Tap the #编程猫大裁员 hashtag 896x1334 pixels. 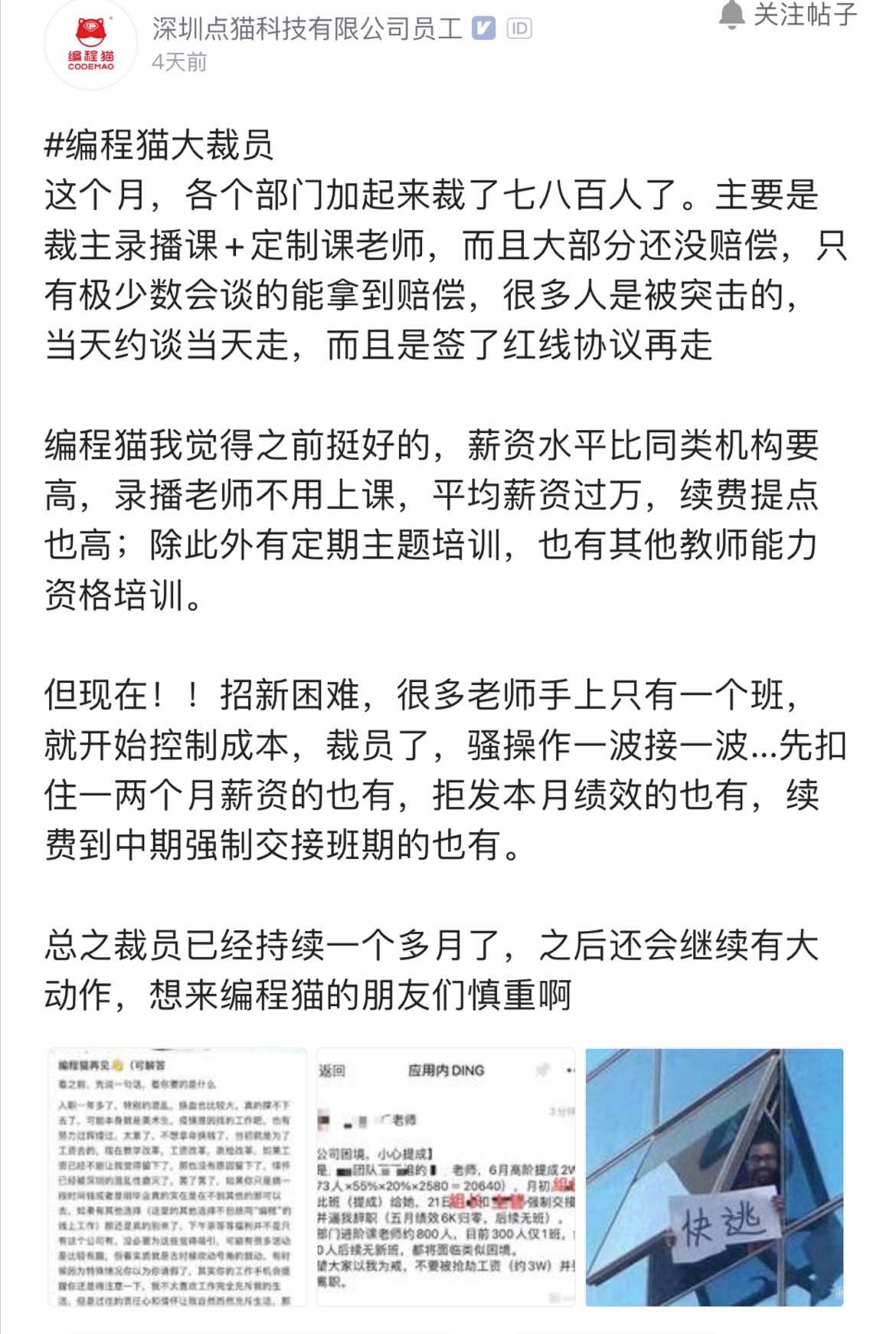[x=159, y=145]
